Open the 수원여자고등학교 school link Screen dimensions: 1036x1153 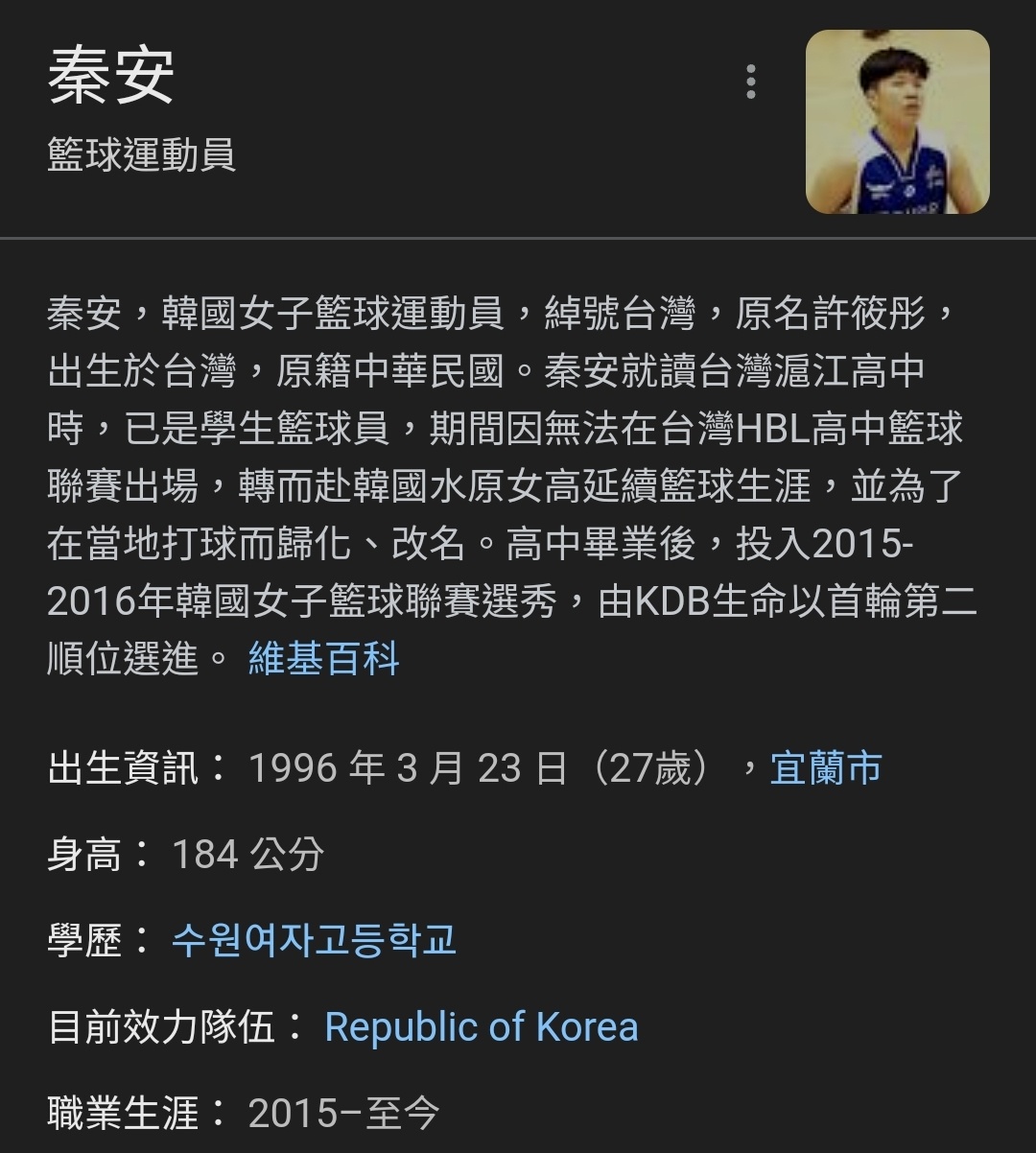(314, 940)
